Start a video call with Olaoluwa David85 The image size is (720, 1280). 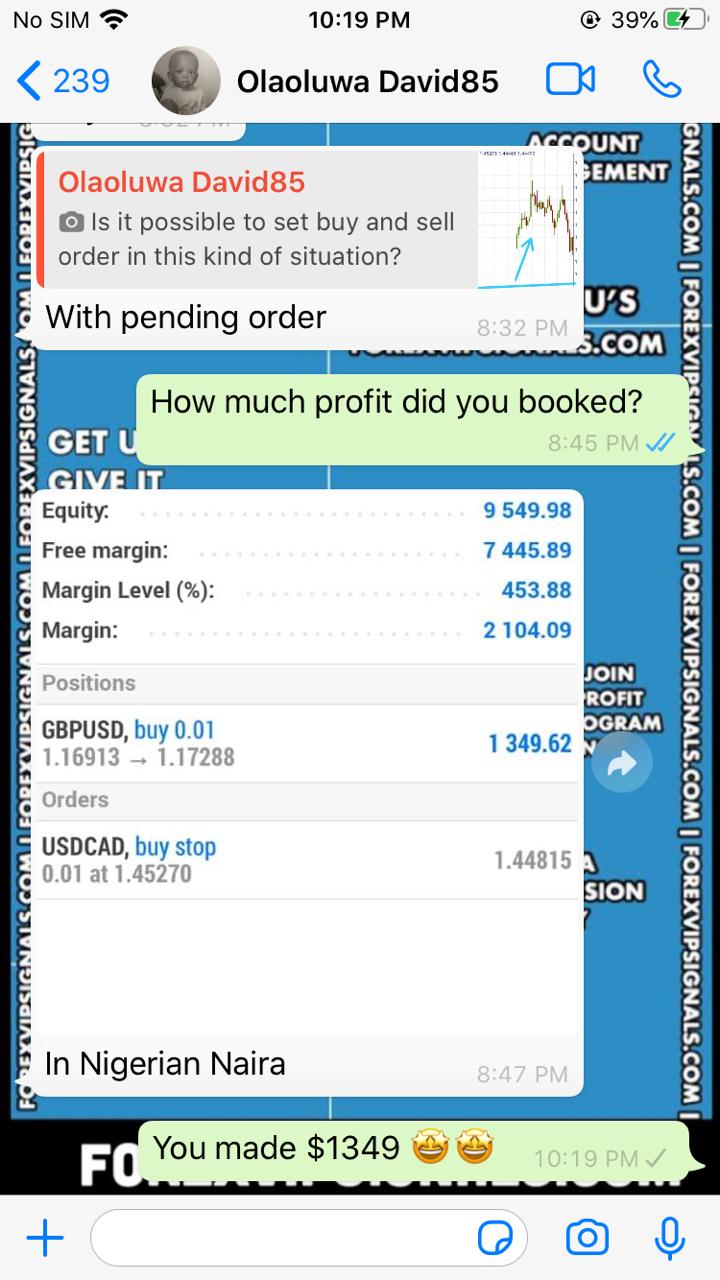click(571, 80)
